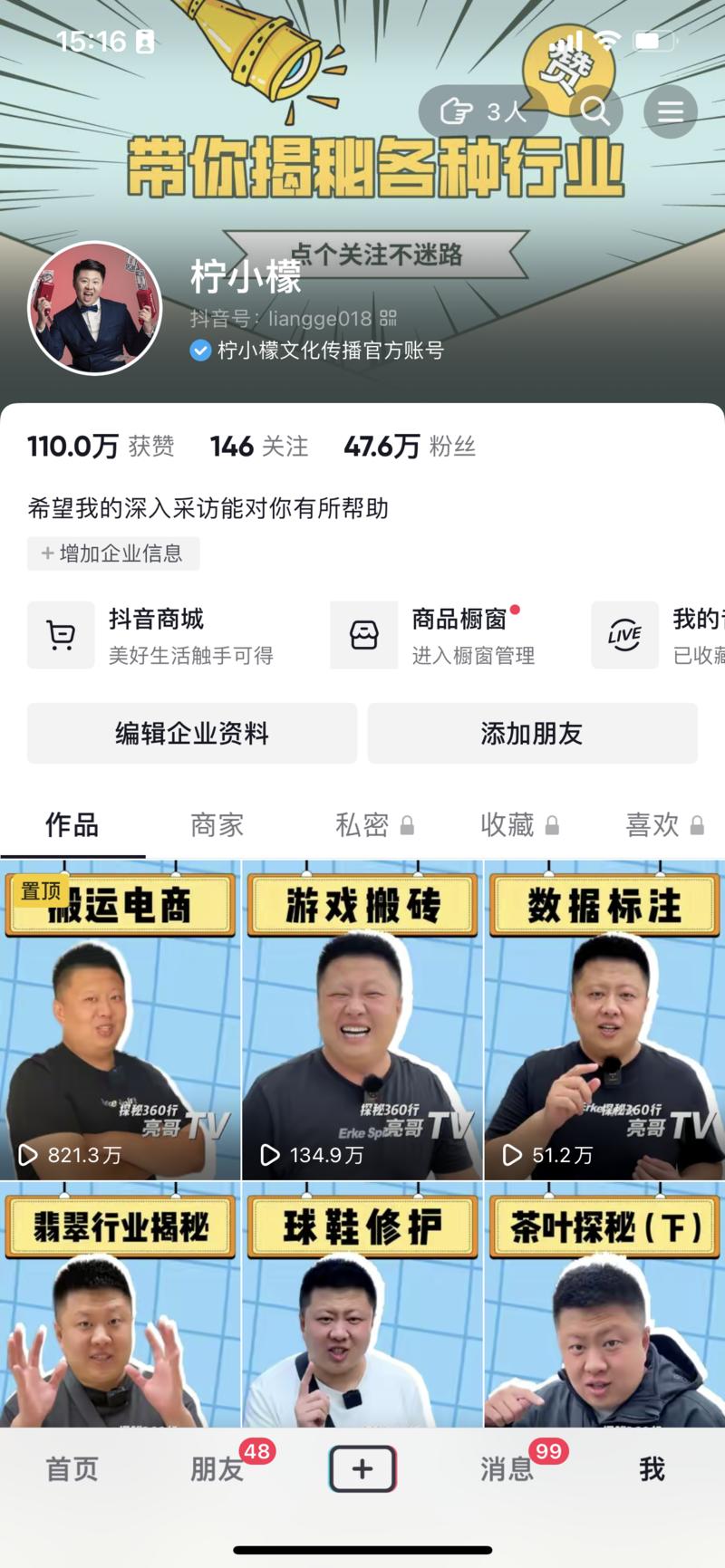Open search from the profile header
This screenshot has width=725, height=1568.
click(x=595, y=111)
